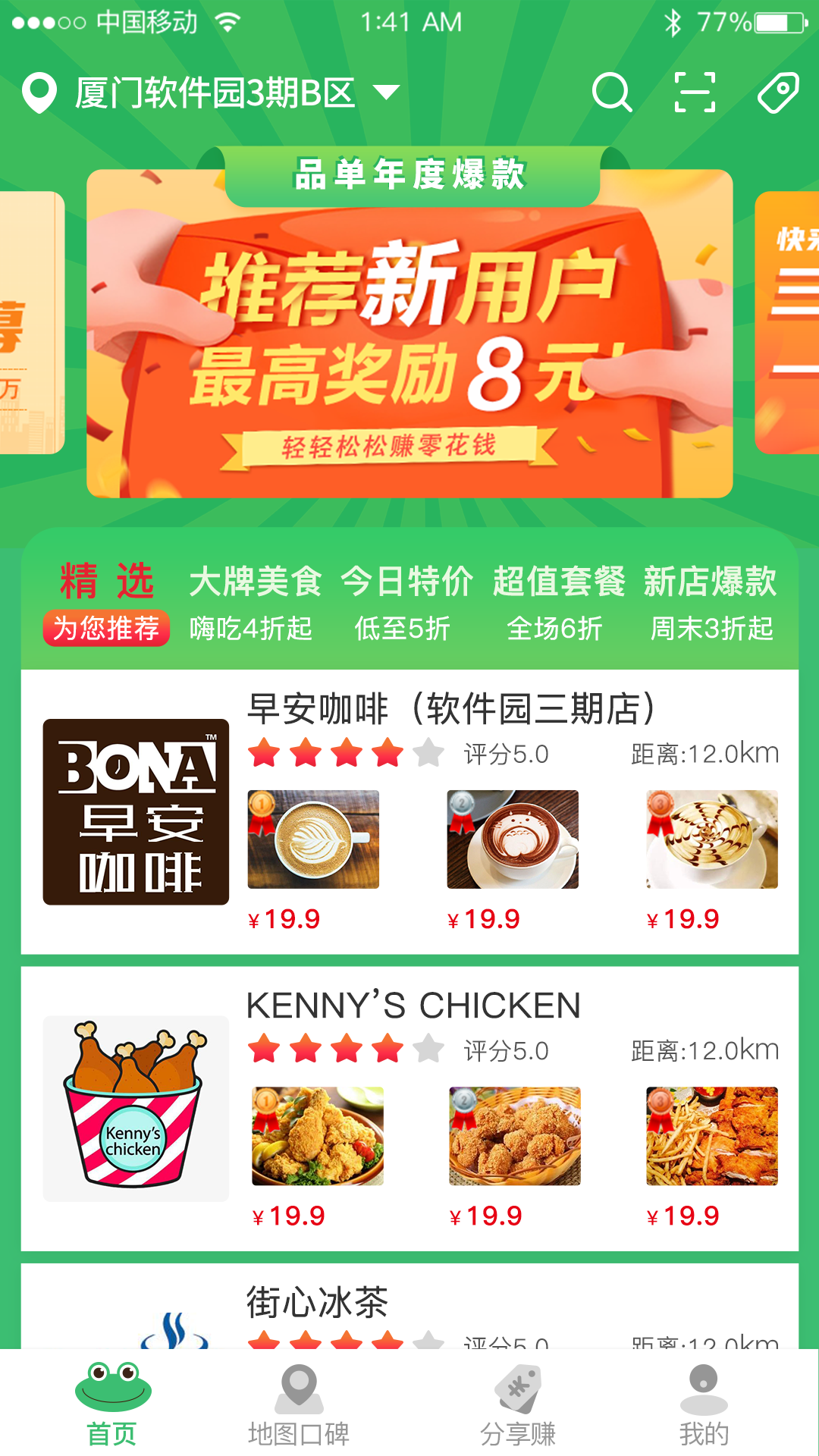819x1456 pixels.
Task: Open the search icon
Action: (x=611, y=93)
